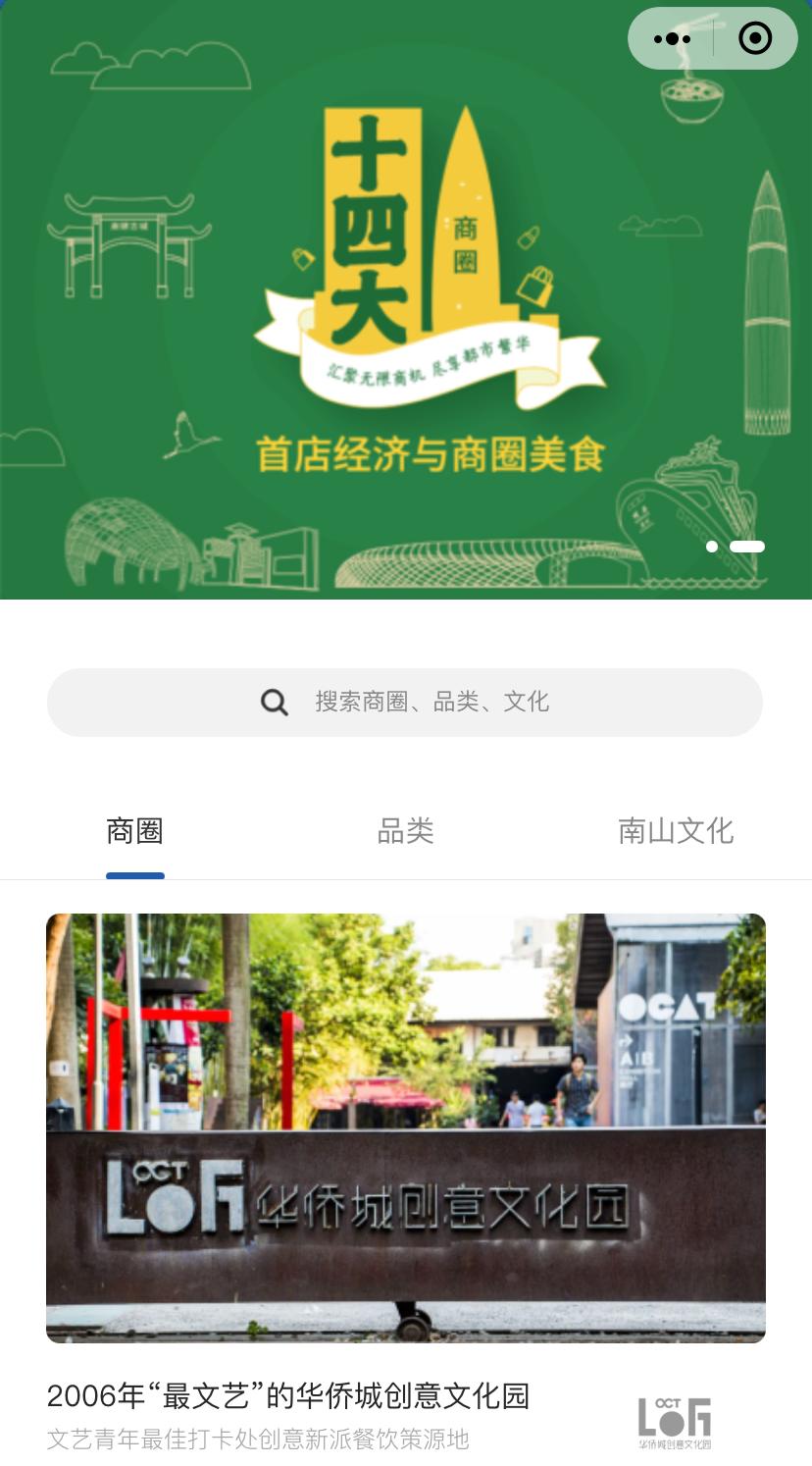812x1466 pixels.
Task: Tap the search box 搜索商圈、品类、文化
Action: [x=405, y=703]
